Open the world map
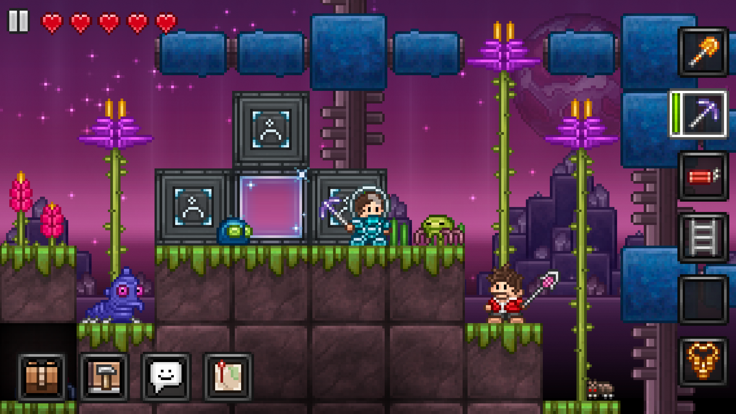Image resolution: width=736 pixels, height=414 pixels. point(228,377)
